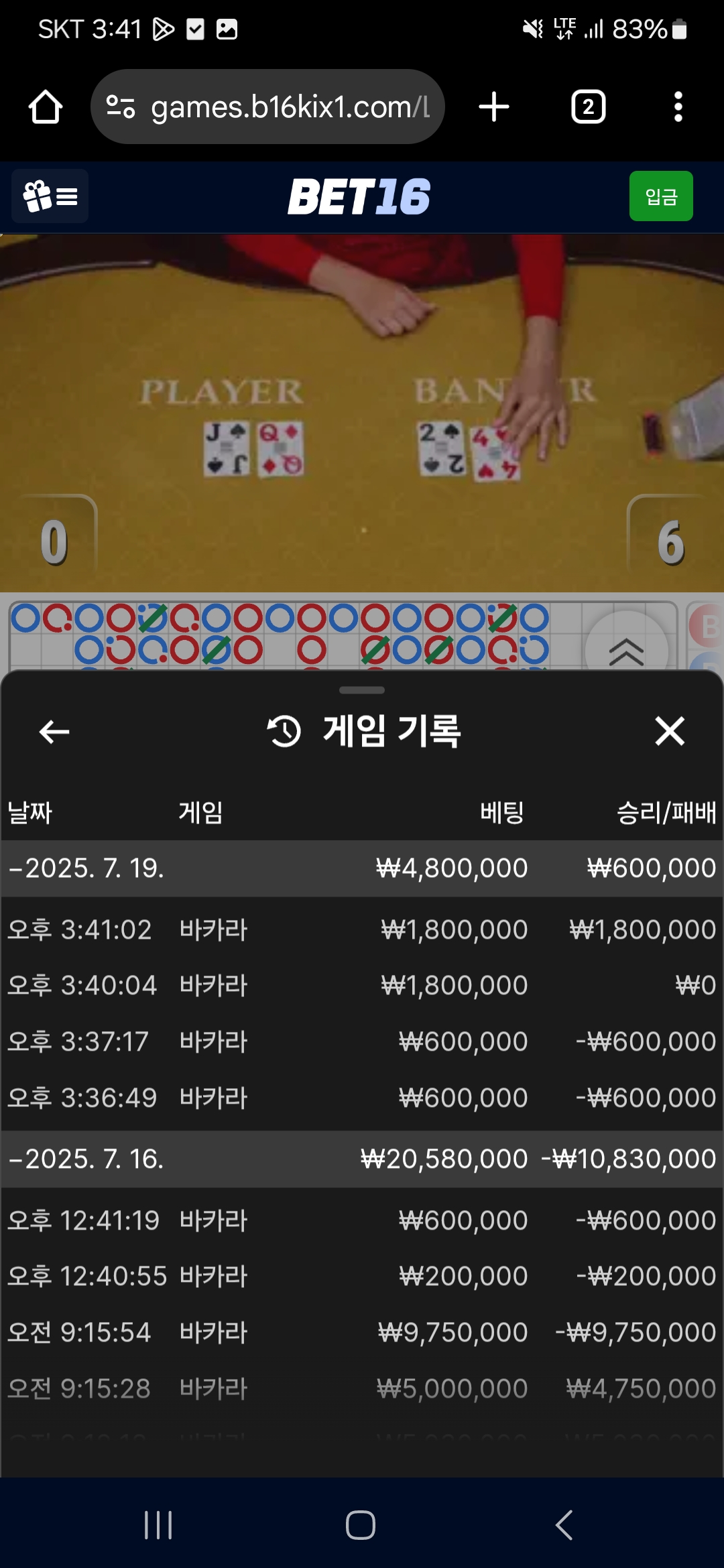The width and height of the screenshot is (724, 1568).
Task: Open the gift menu drawer button
Action: coord(50,196)
